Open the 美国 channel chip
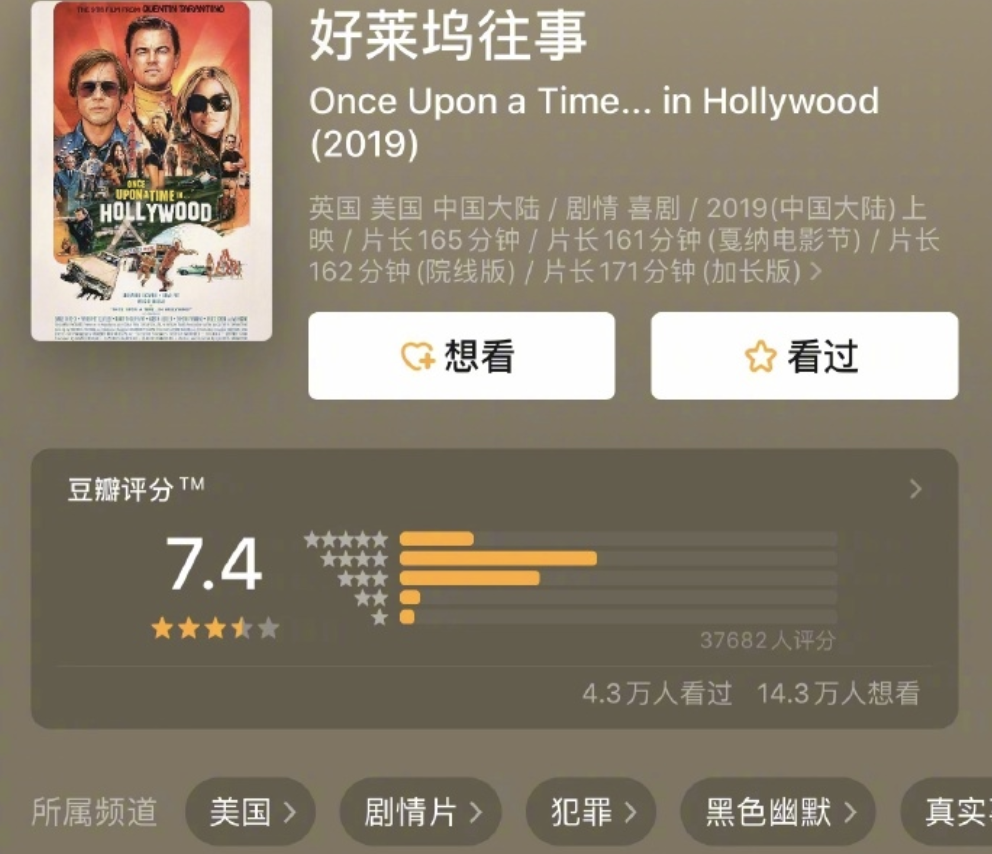The width and height of the screenshot is (992, 854). (x=250, y=812)
